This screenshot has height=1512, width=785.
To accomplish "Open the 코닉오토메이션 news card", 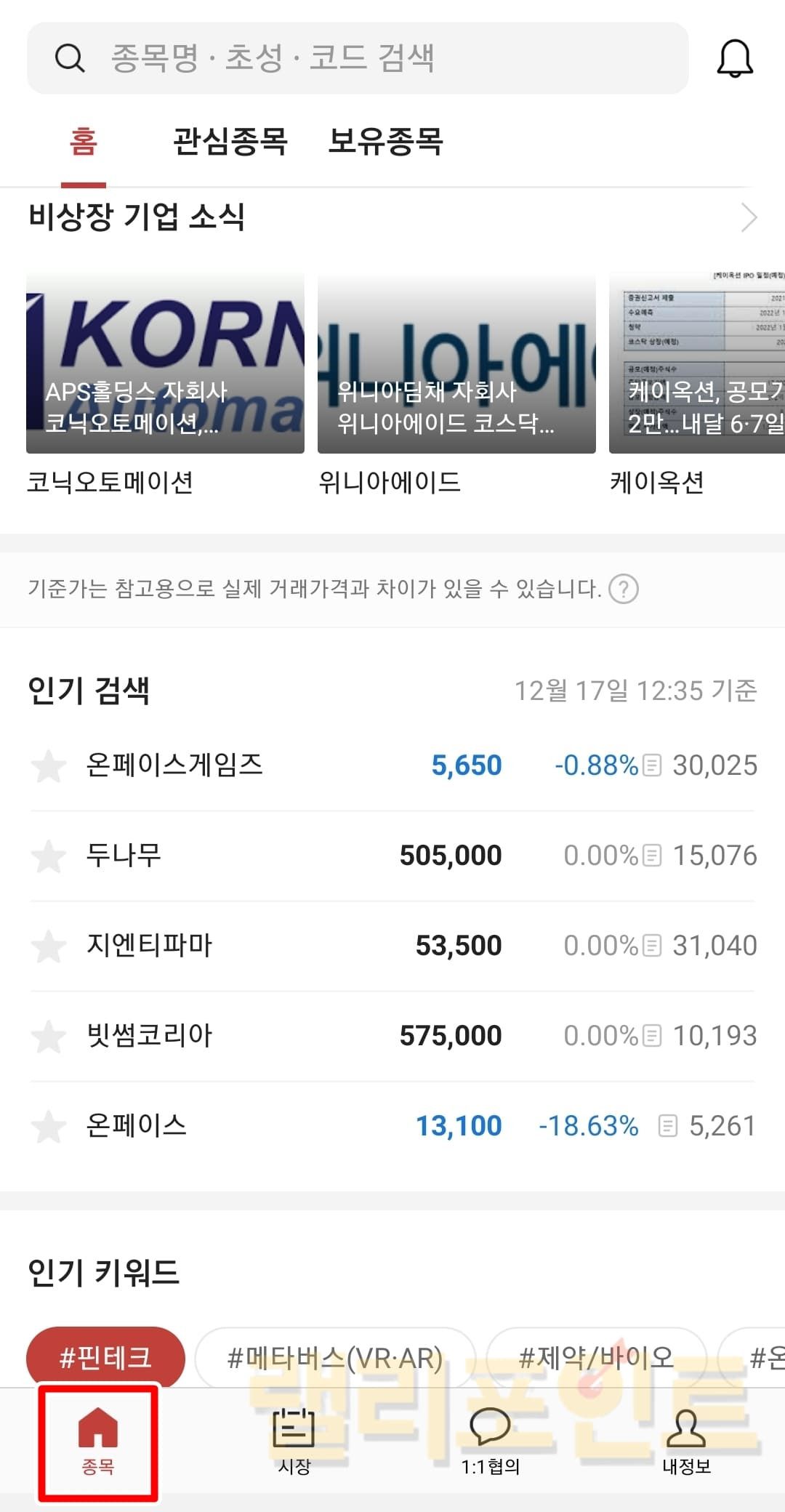I will point(165,363).
